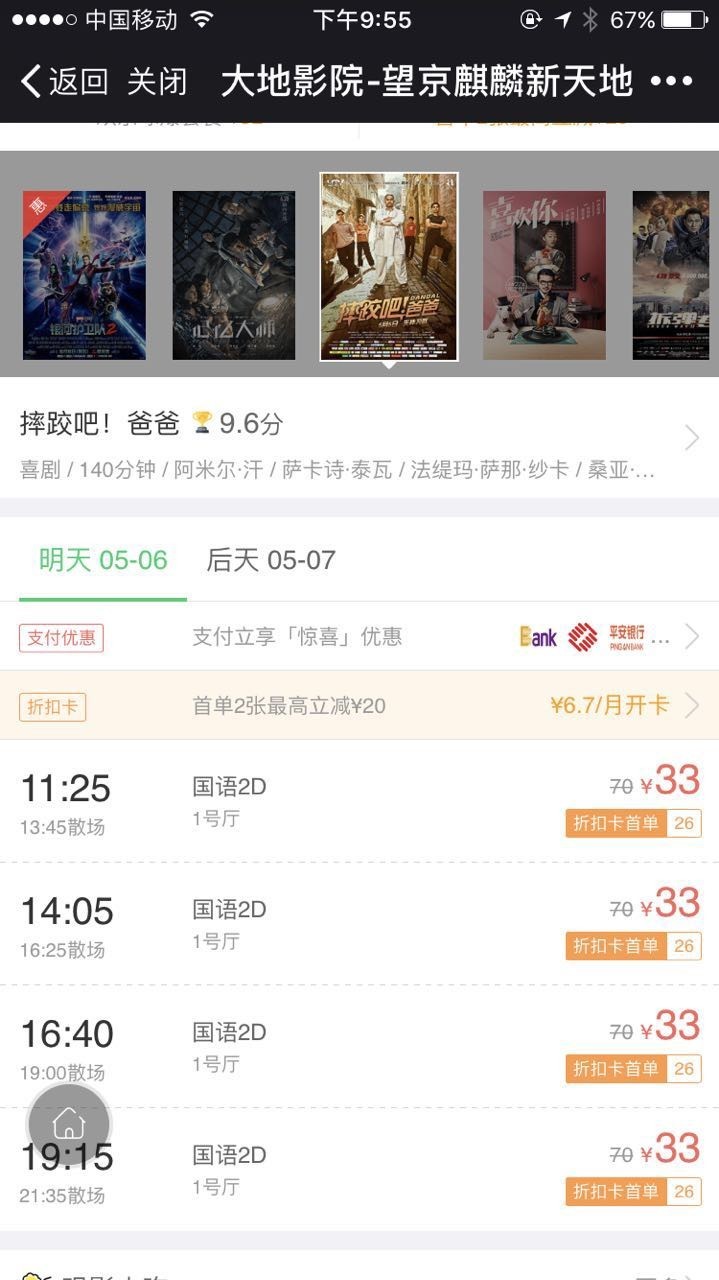Select the 明天 05-06 date tab
This screenshot has width=719, height=1280.
pyautogui.click(x=103, y=561)
